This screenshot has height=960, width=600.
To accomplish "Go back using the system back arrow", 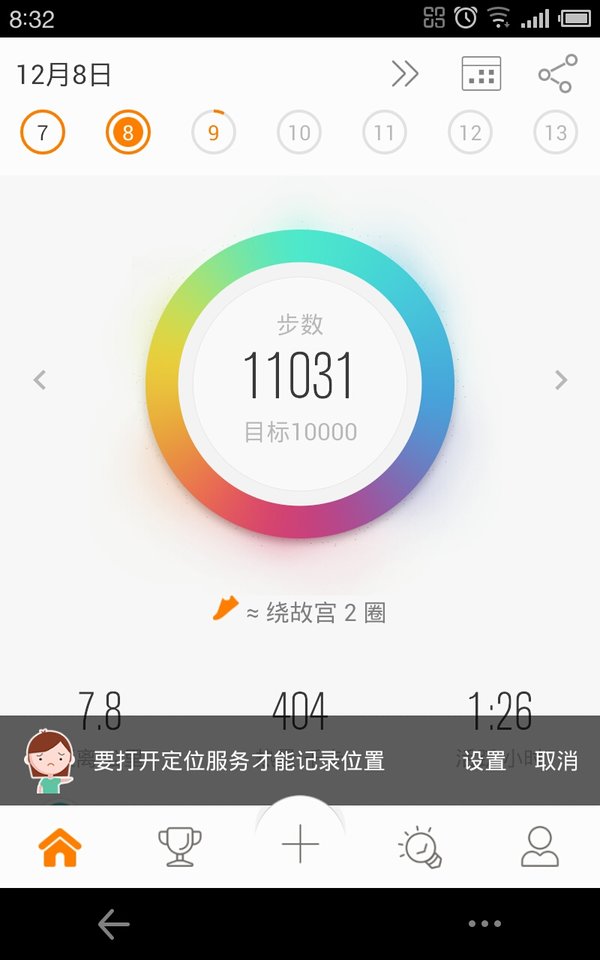I will 114,924.
